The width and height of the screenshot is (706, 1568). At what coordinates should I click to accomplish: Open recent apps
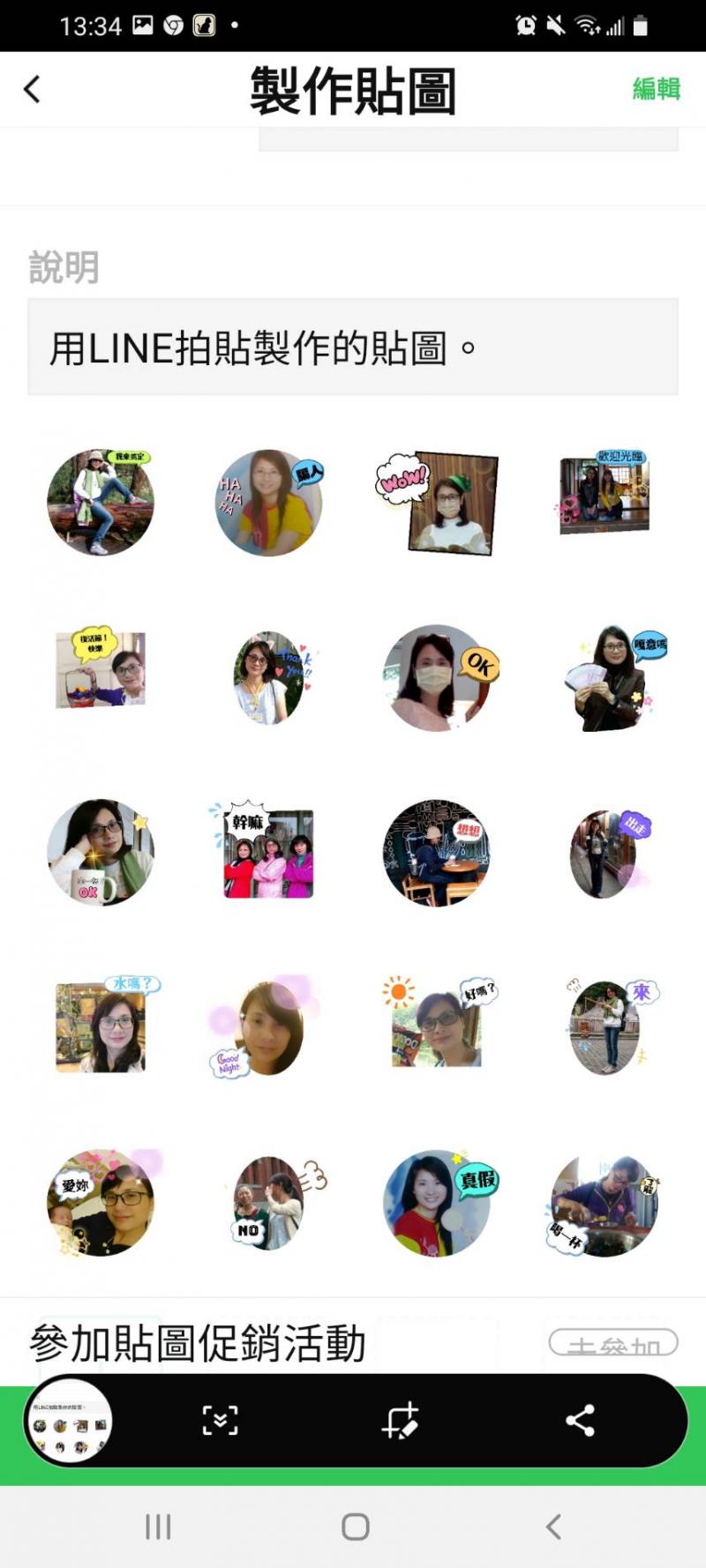point(158,1527)
